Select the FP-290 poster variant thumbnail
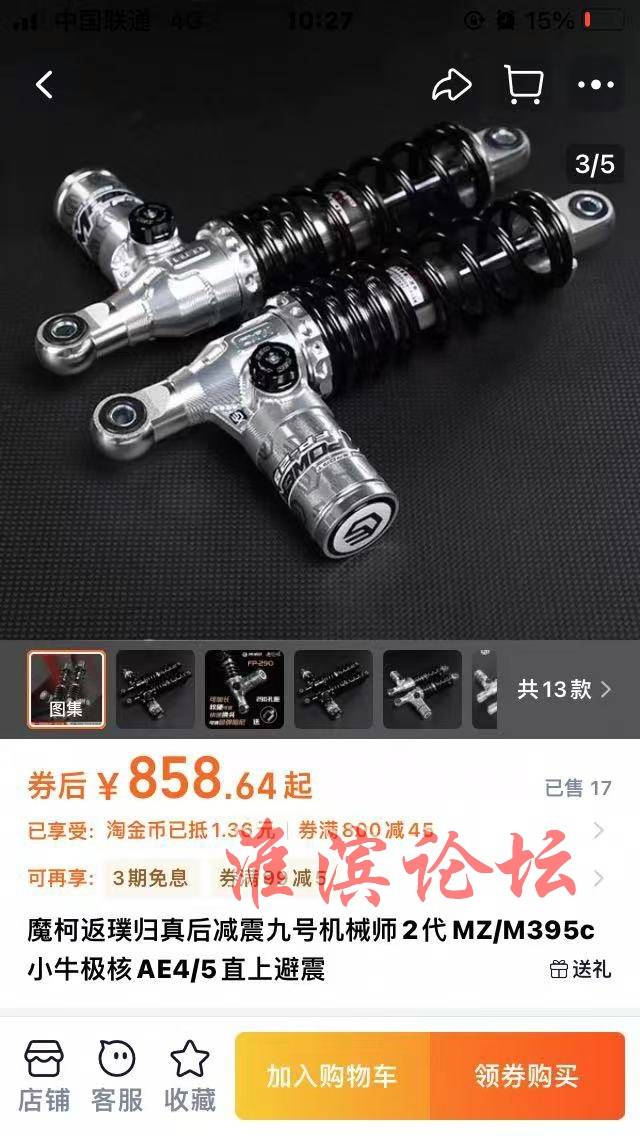The image size is (640, 1136). pos(244,689)
